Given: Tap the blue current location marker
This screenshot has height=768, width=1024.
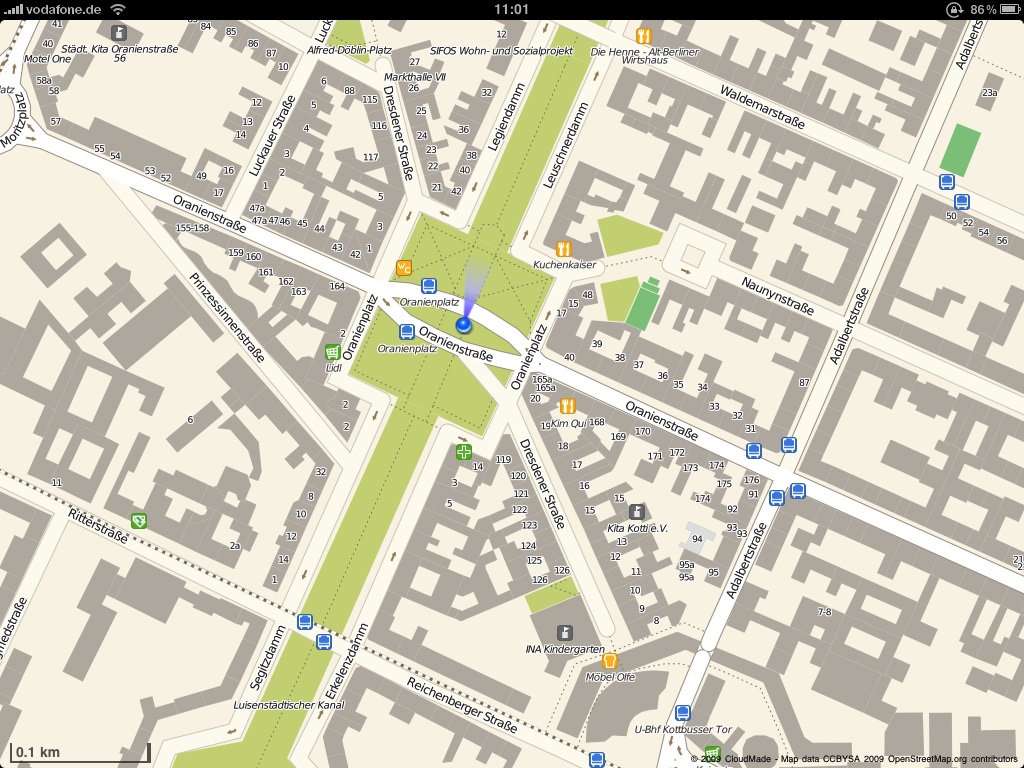Looking at the screenshot, I should [x=463, y=325].
